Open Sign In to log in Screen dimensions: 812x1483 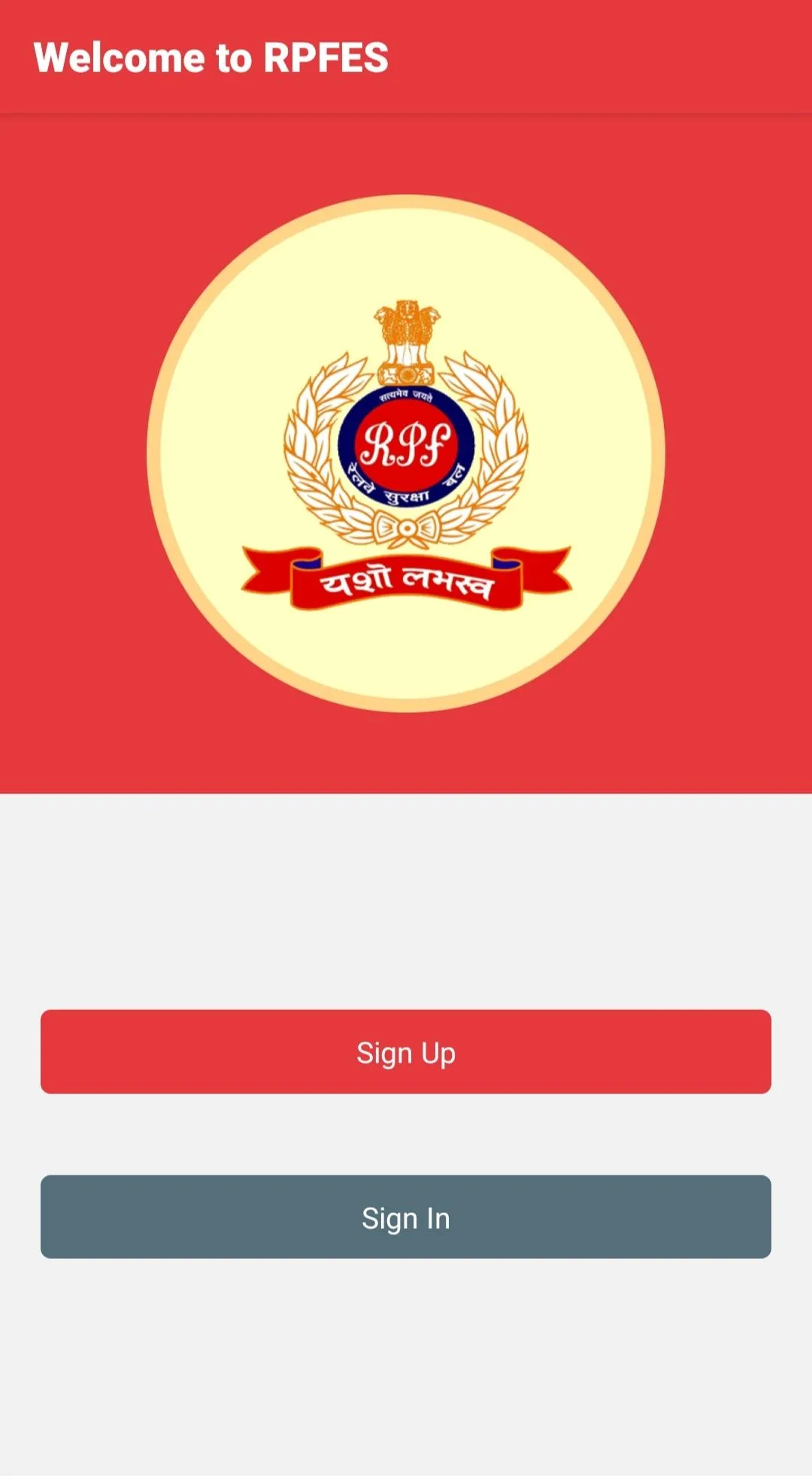pyautogui.click(x=406, y=1217)
